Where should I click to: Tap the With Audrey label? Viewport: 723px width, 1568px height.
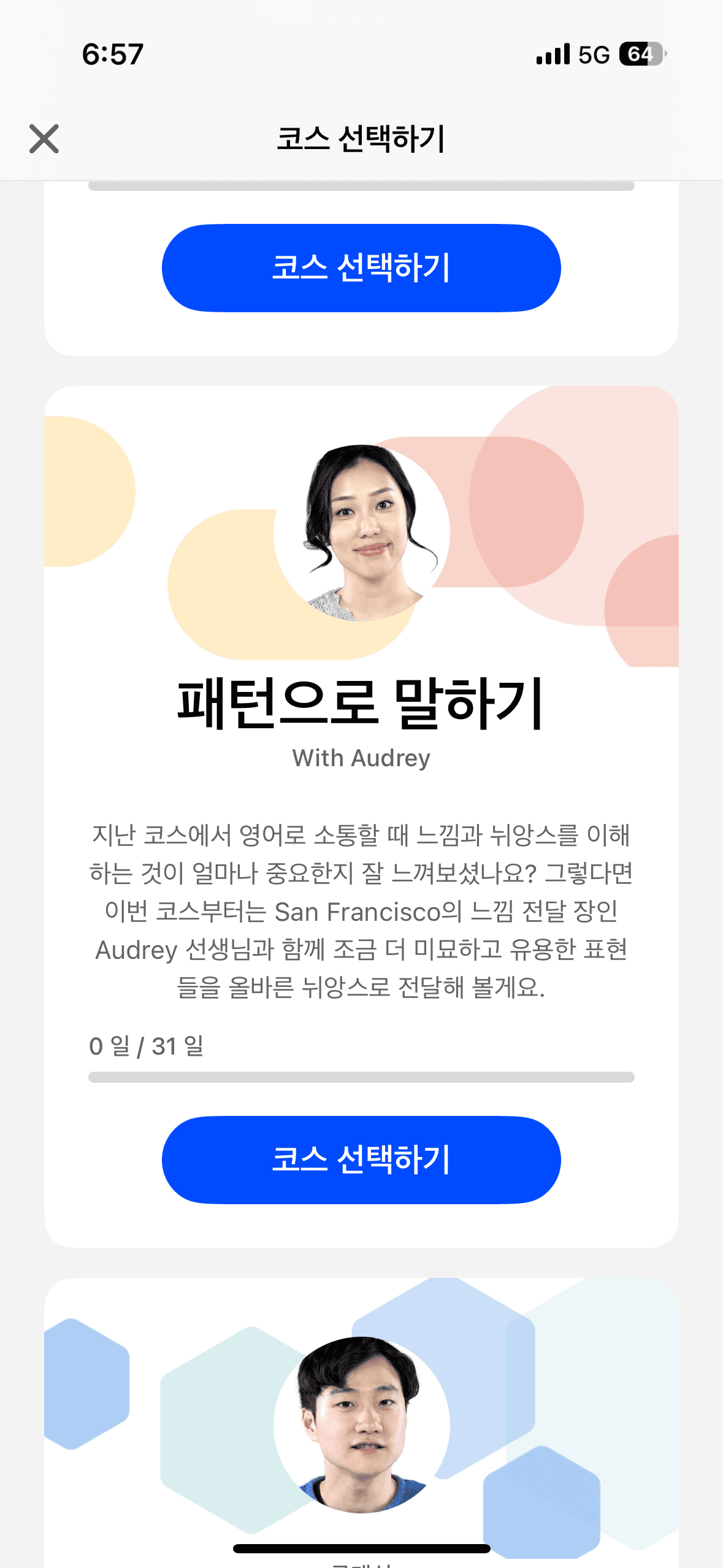[x=361, y=758]
